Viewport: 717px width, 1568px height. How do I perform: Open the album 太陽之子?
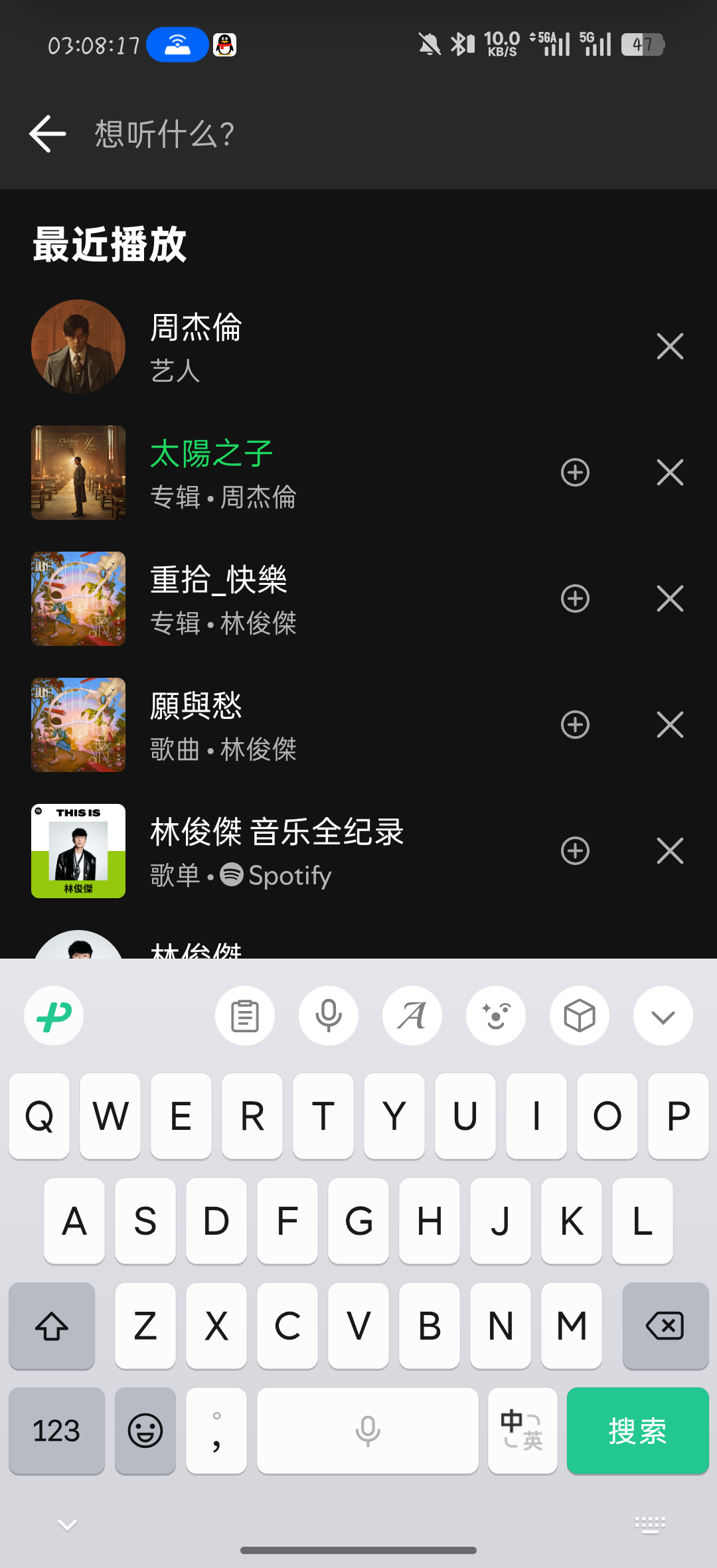[x=285, y=473]
